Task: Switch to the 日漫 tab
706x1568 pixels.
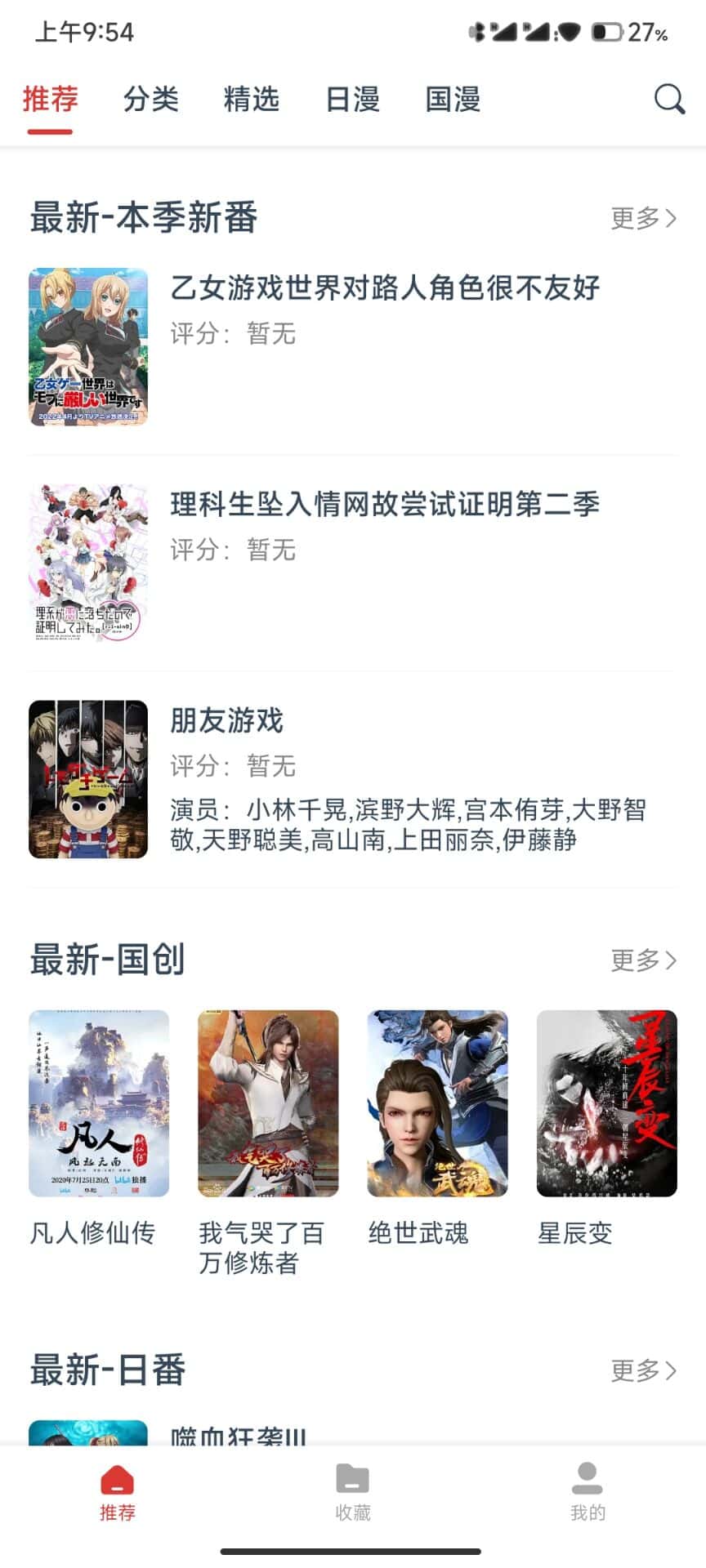Action: click(x=352, y=100)
